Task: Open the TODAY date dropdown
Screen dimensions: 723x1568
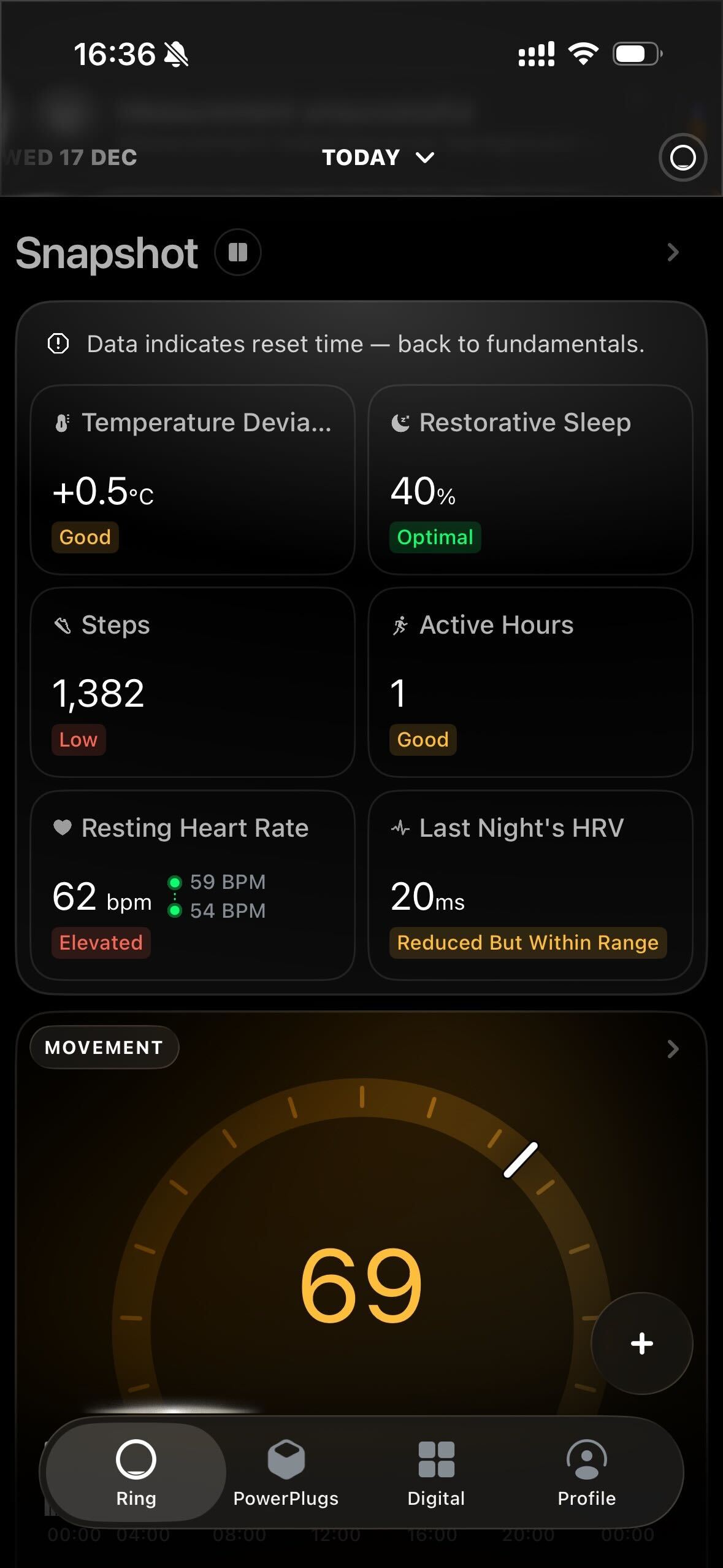Action: (x=378, y=158)
